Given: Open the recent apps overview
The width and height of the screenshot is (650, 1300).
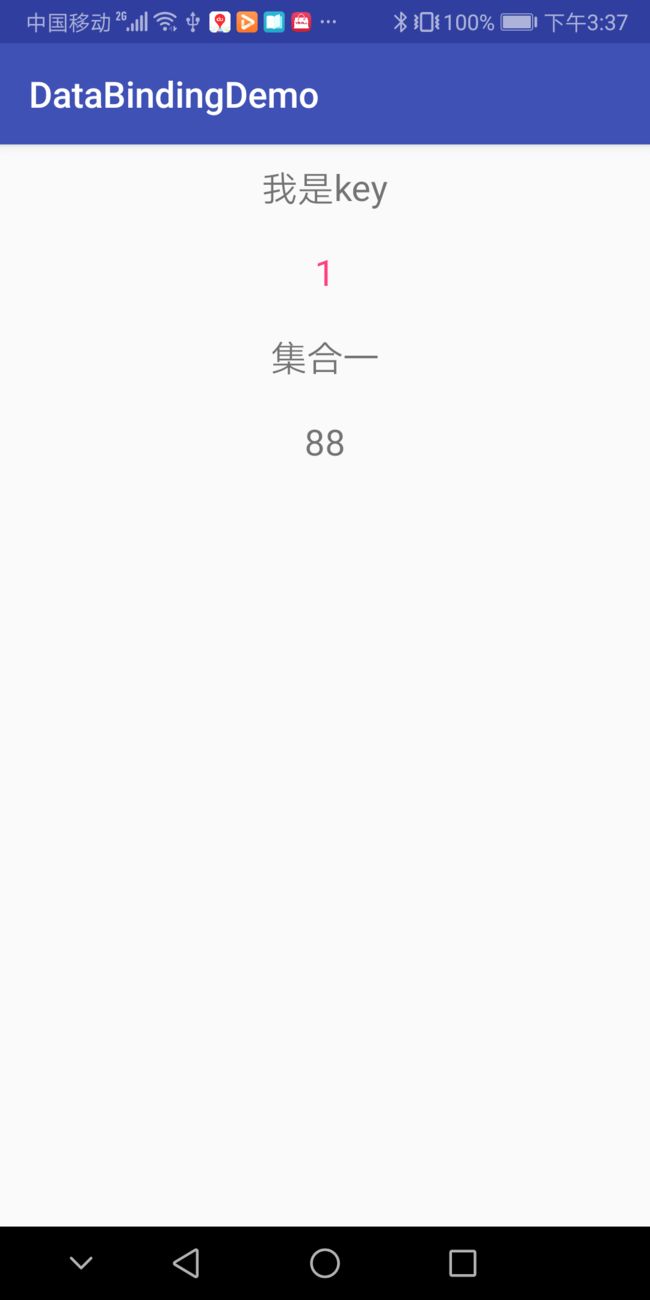Looking at the screenshot, I should coord(462,1263).
